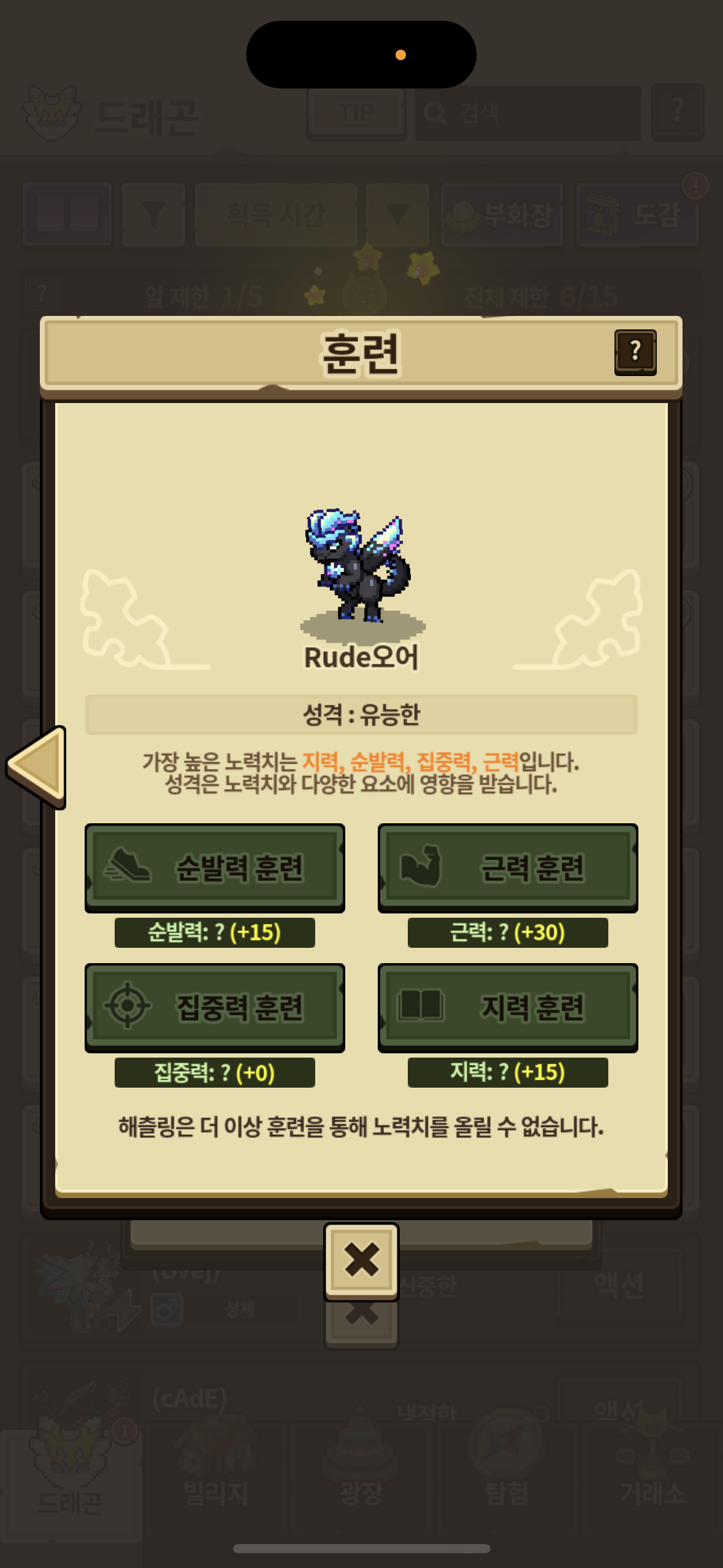This screenshot has width=723, height=1568.
Task: Tap the 지력 훈련 button
Action: tap(508, 1007)
